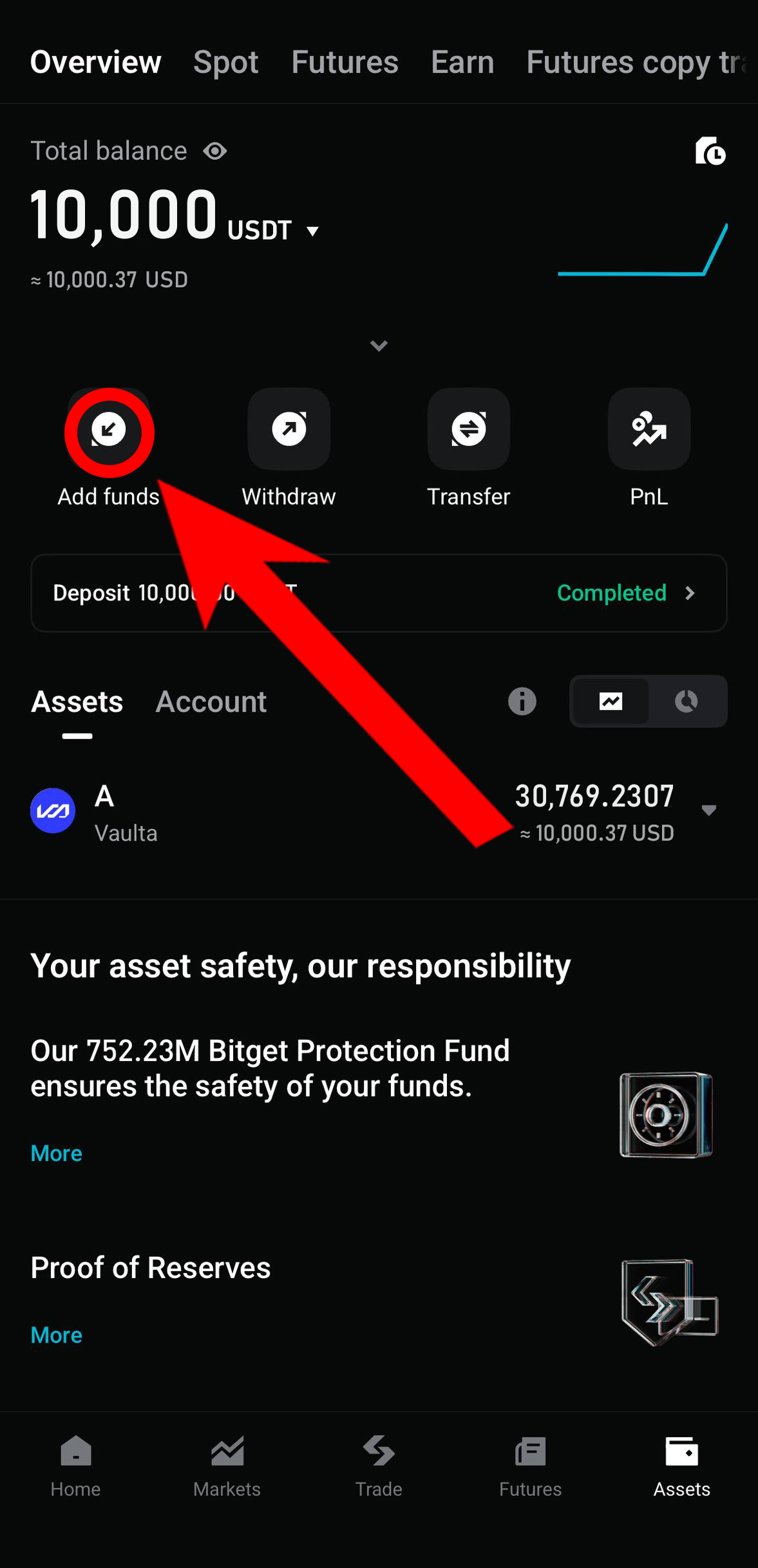Go to the Markets tab
The width and height of the screenshot is (758, 1568).
[x=227, y=1466]
